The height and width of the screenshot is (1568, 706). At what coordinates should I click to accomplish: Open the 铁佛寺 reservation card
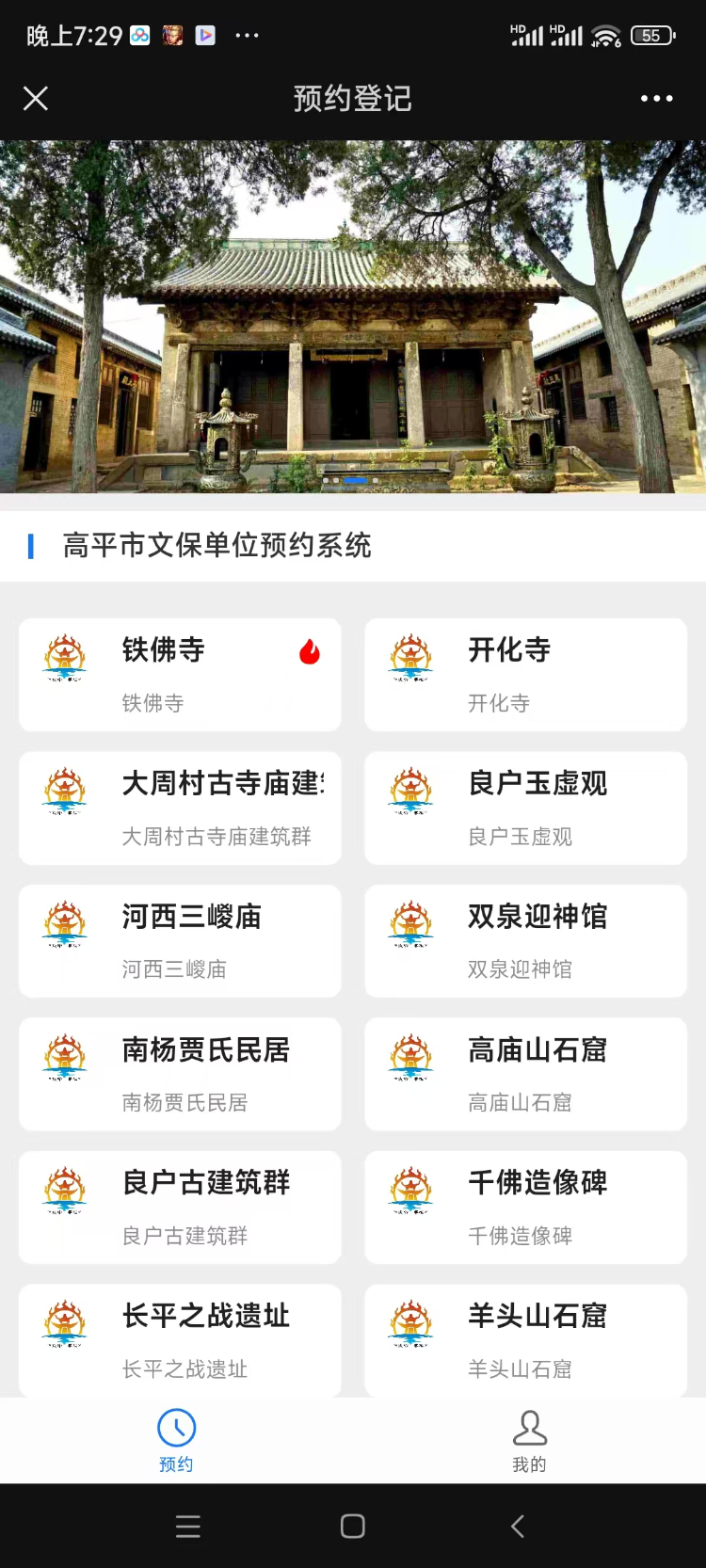[180, 675]
